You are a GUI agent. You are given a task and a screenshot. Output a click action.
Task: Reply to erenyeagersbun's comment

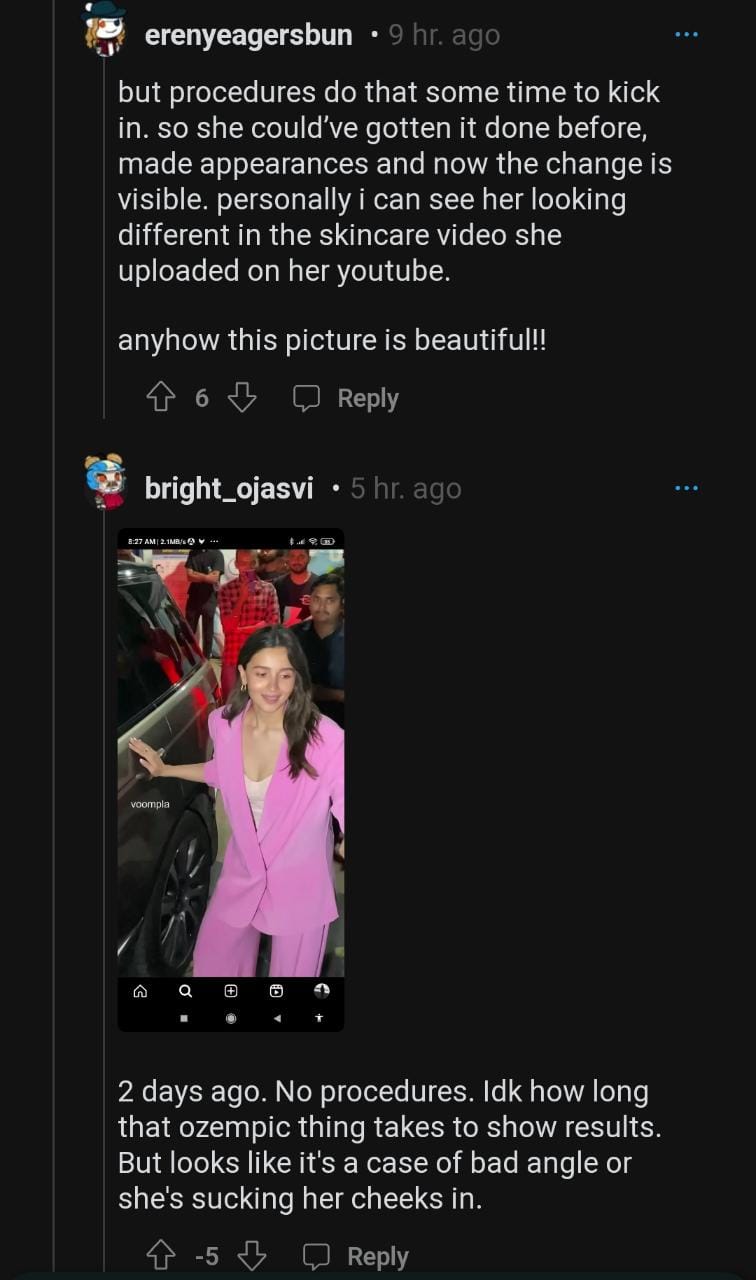[x=346, y=398]
